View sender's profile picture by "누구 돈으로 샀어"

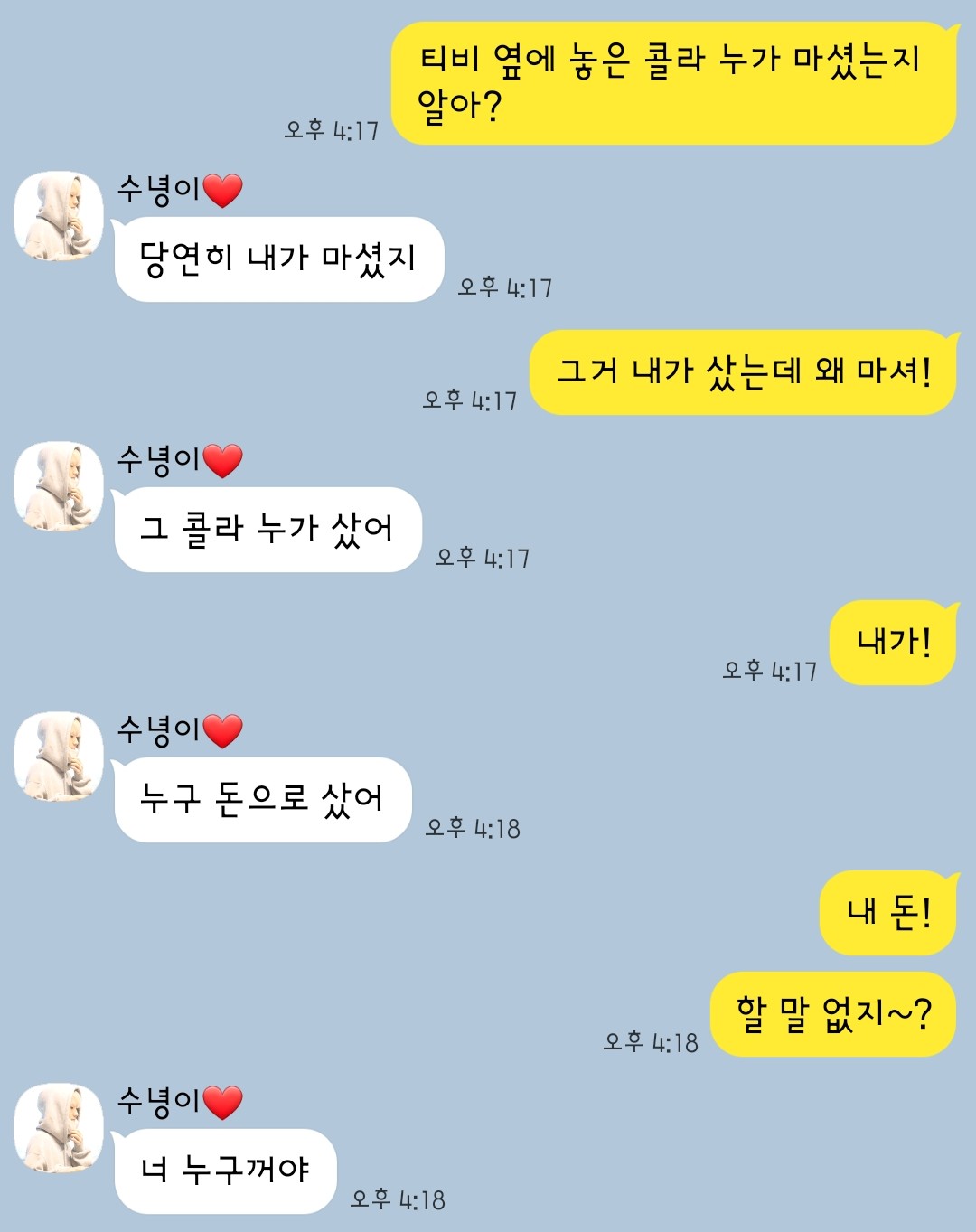[x=59, y=757]
